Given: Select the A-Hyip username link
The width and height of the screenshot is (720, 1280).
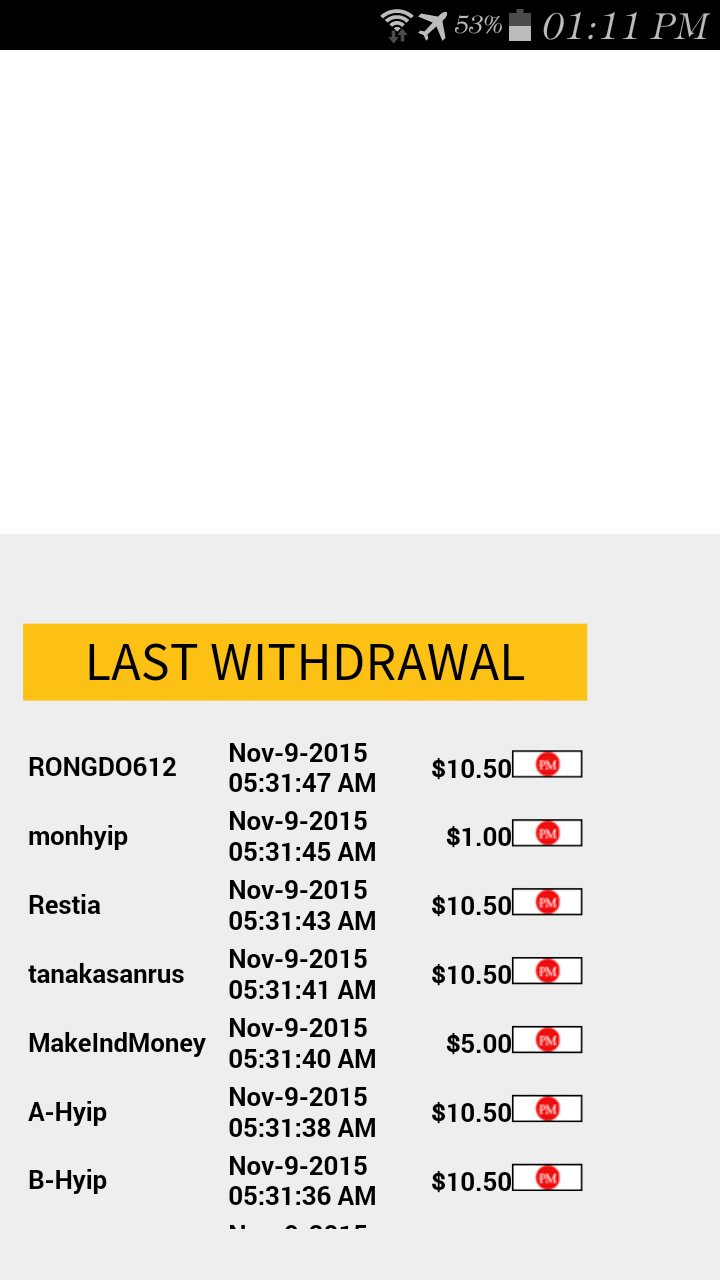Looking at the screenshot, I should click(x=67, y=1111).
